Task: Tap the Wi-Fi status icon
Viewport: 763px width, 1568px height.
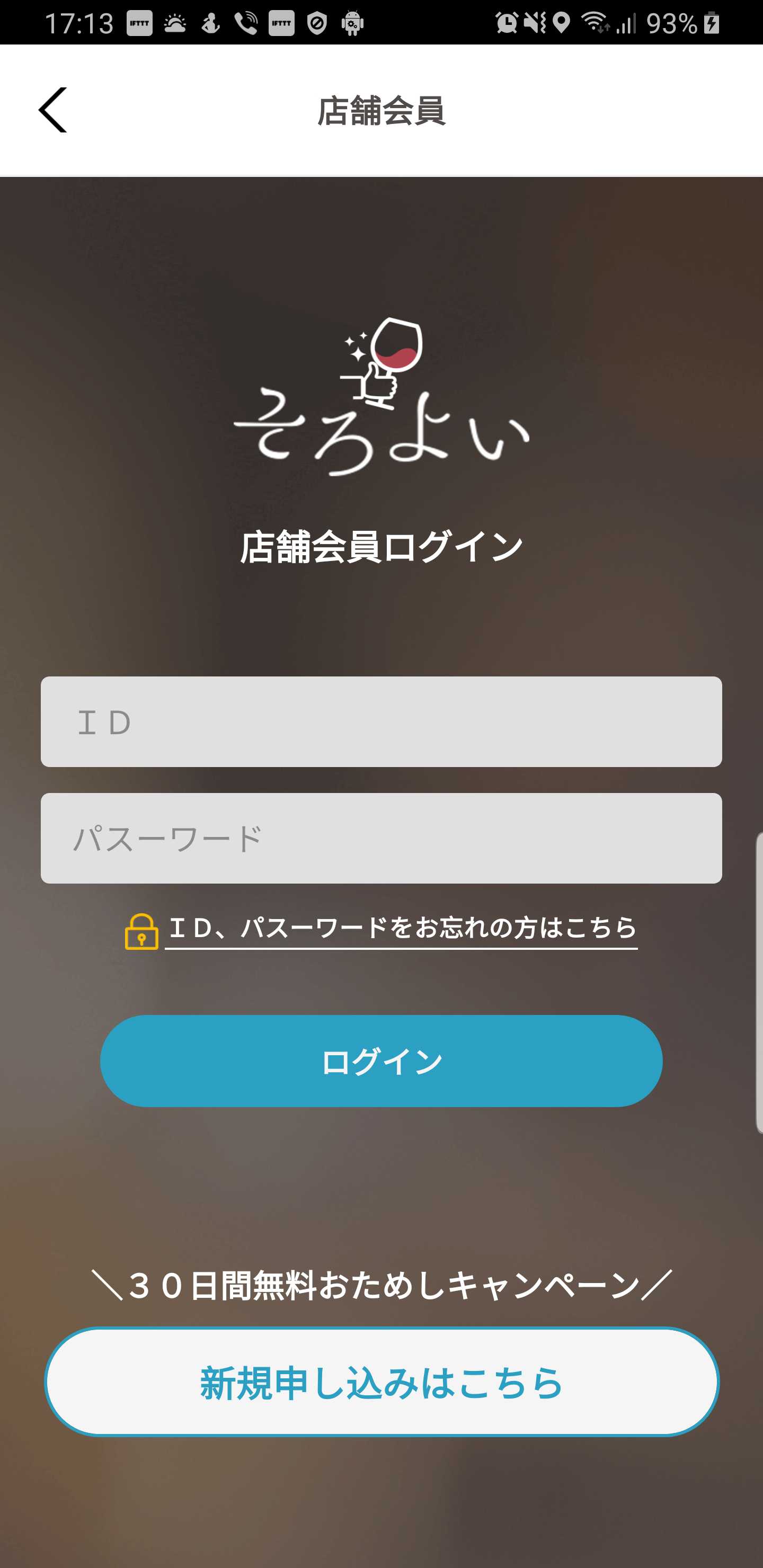Action: click(594, 24)
